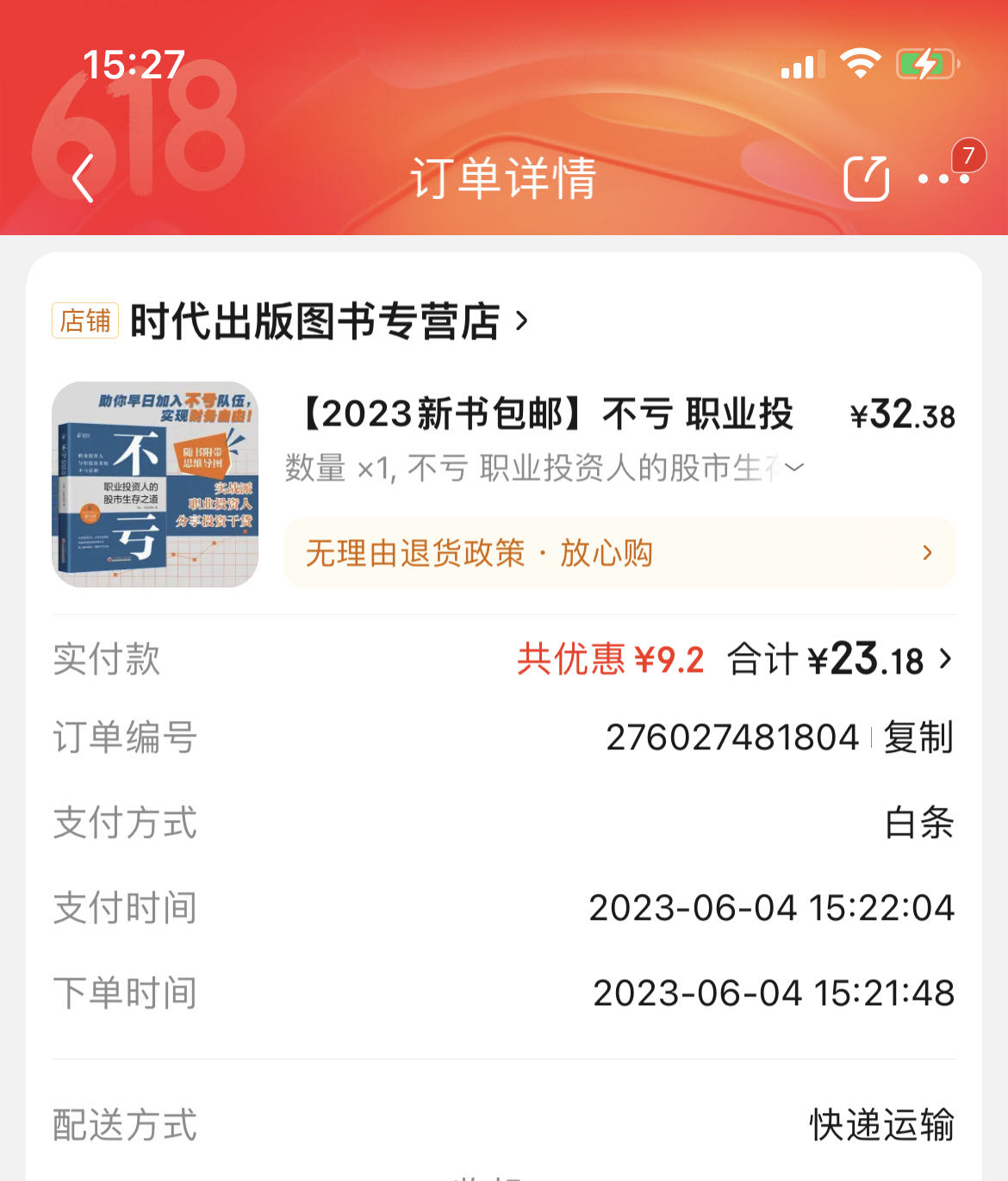This screenshot has height=1181, width=1008.
Task: Open the 不亏 book product image
Action: tap(155, 485)
